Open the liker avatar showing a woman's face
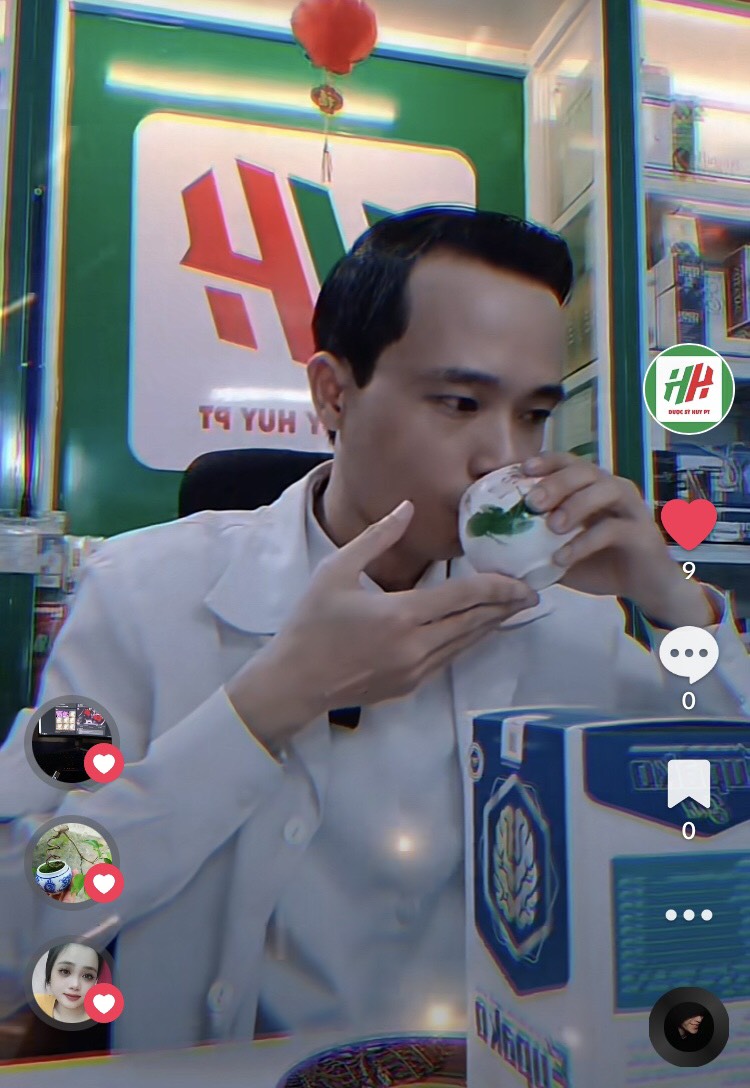 [68, 982]
